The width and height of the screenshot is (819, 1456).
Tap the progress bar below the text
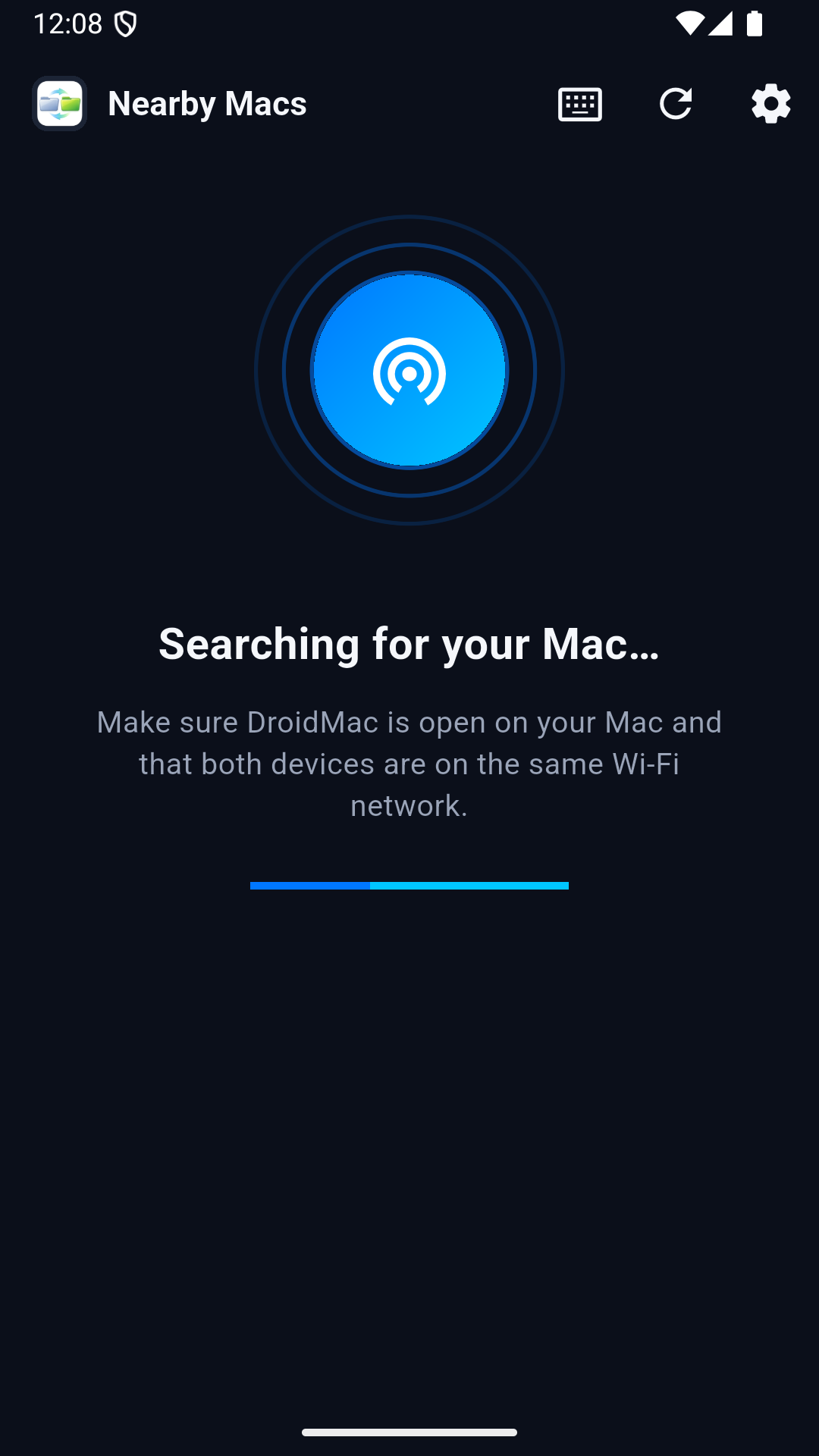point(409,885)
